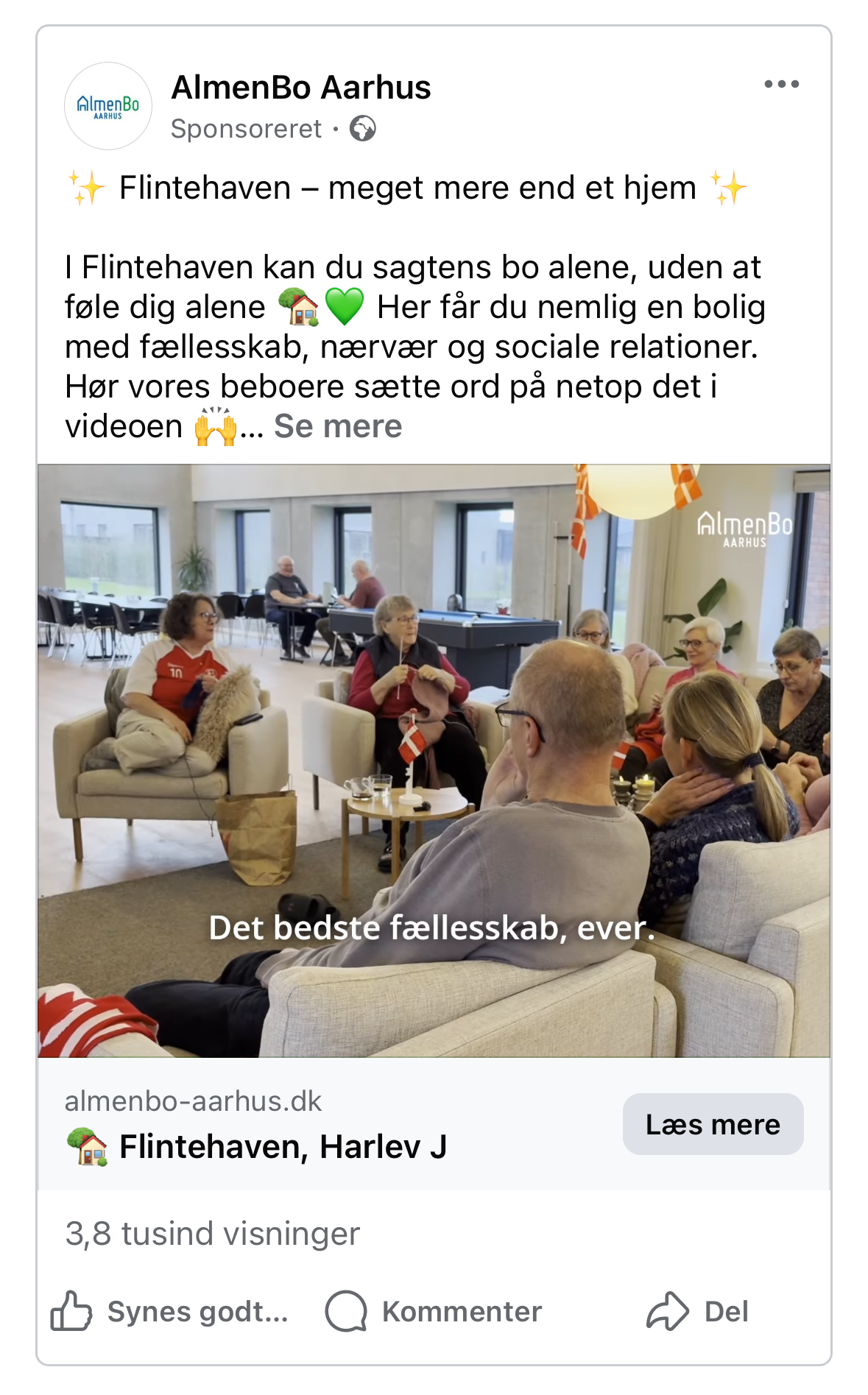This screenshot has width=868, height=1395.
Task: Like the post with Synes godt om
Action: [x=170, y=1311]
